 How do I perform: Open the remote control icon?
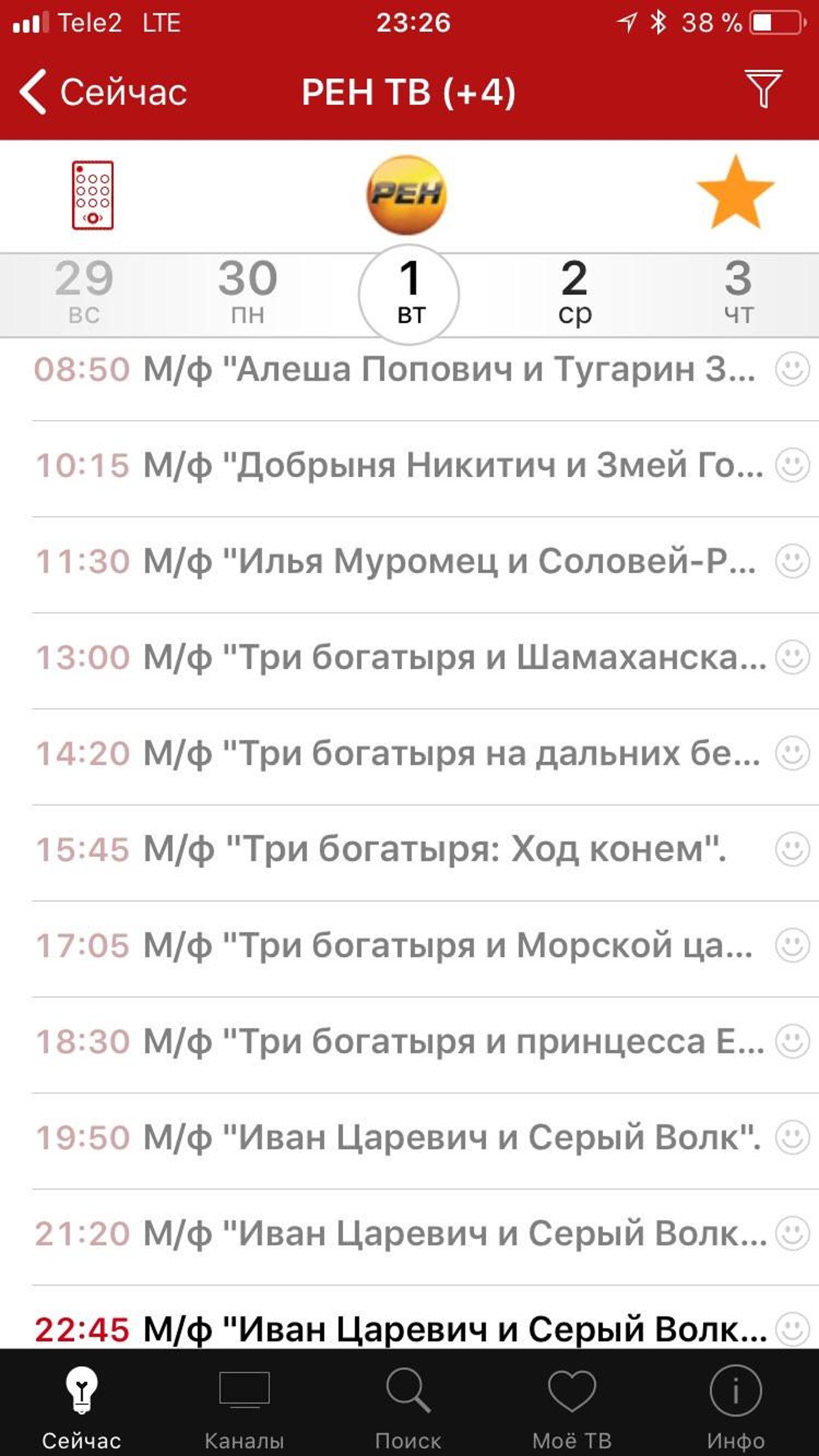tap(93, 196)
